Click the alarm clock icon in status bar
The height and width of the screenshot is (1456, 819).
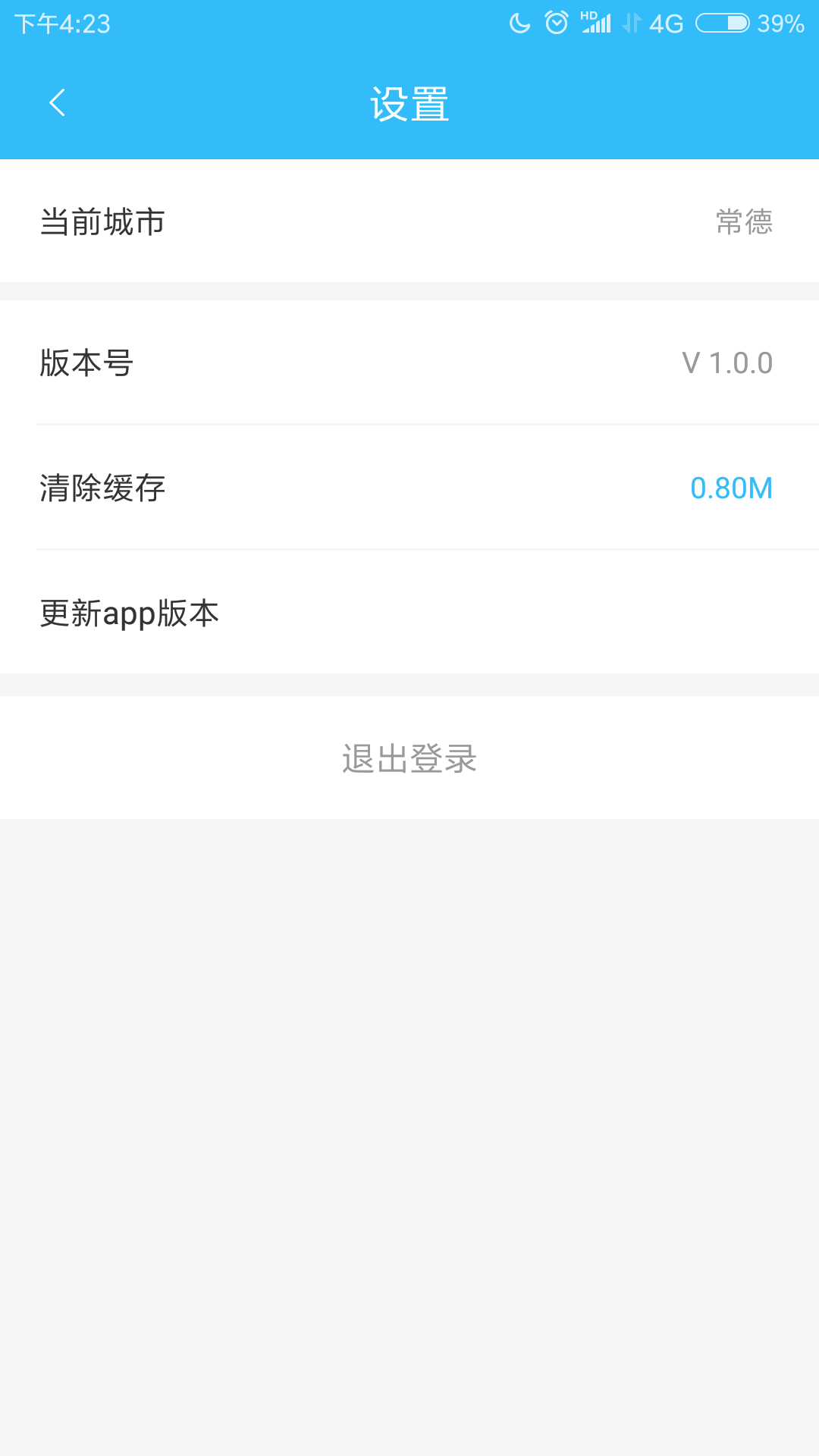(x=555, y=23)
